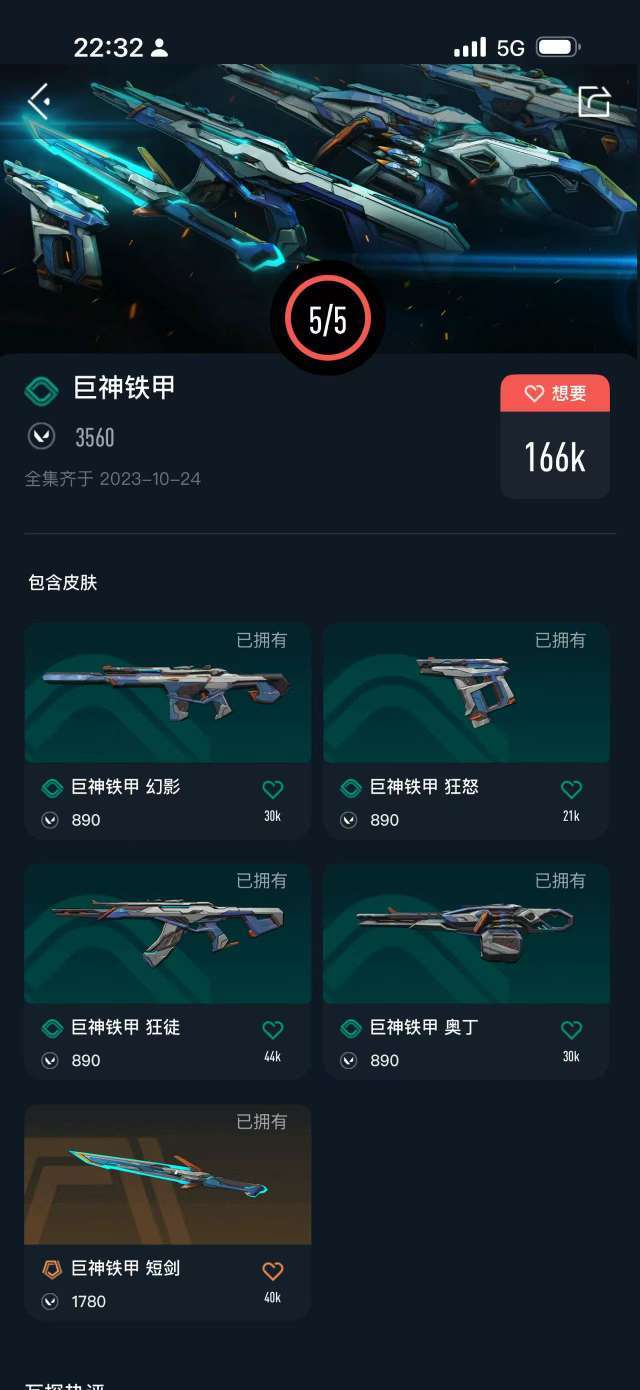This screenshot has height=1390, width=640.
Task: Tap the 想要 wishlist button for the bundle
Action: pos(555,394)
